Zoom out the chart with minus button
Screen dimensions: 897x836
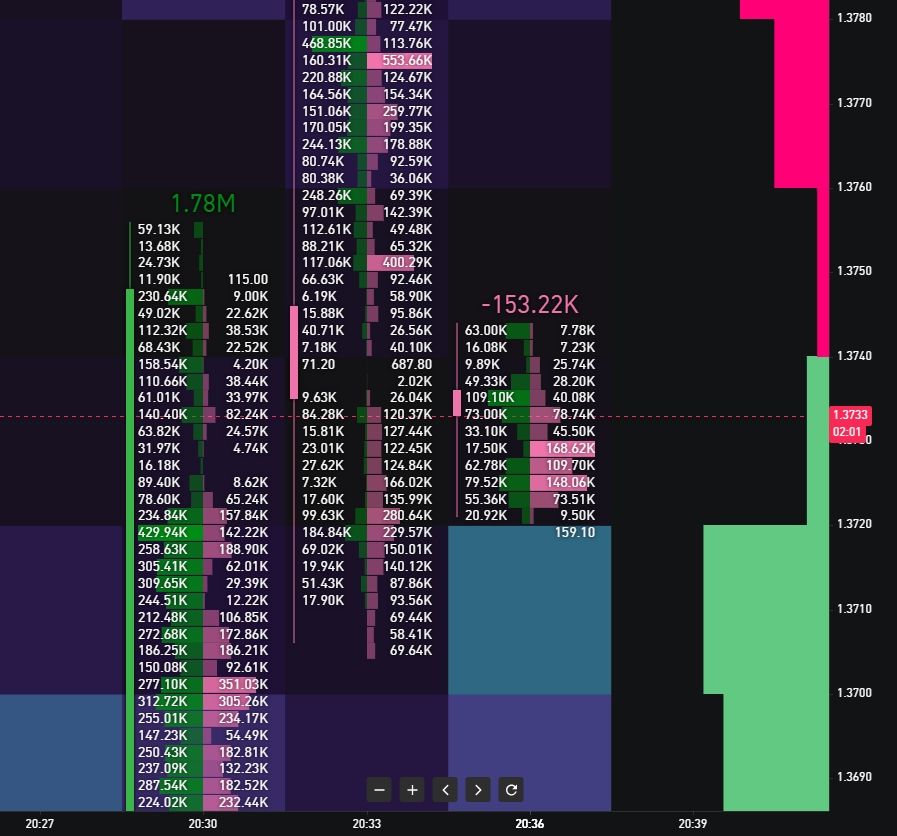click(x=379, y=790)
